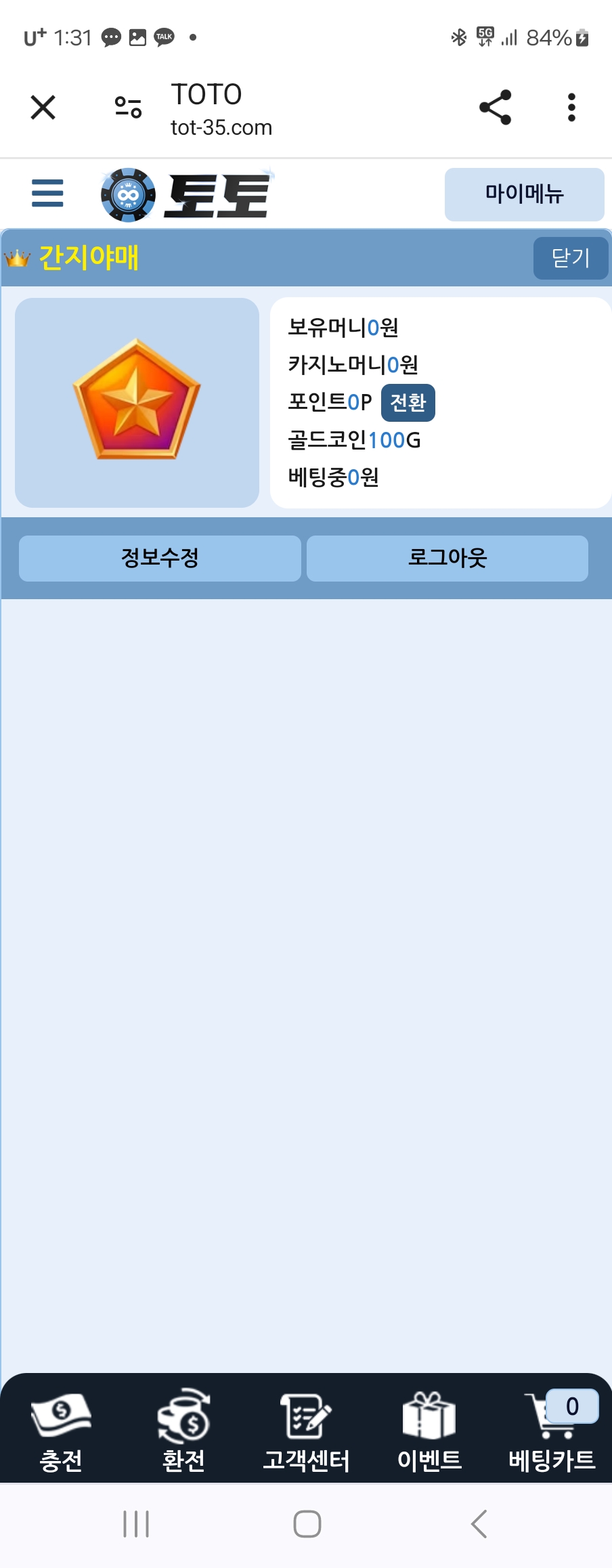Open site settings icon beside URL
The height and width of the screenshot is (1568, 612).
click(x=128, y=107)
